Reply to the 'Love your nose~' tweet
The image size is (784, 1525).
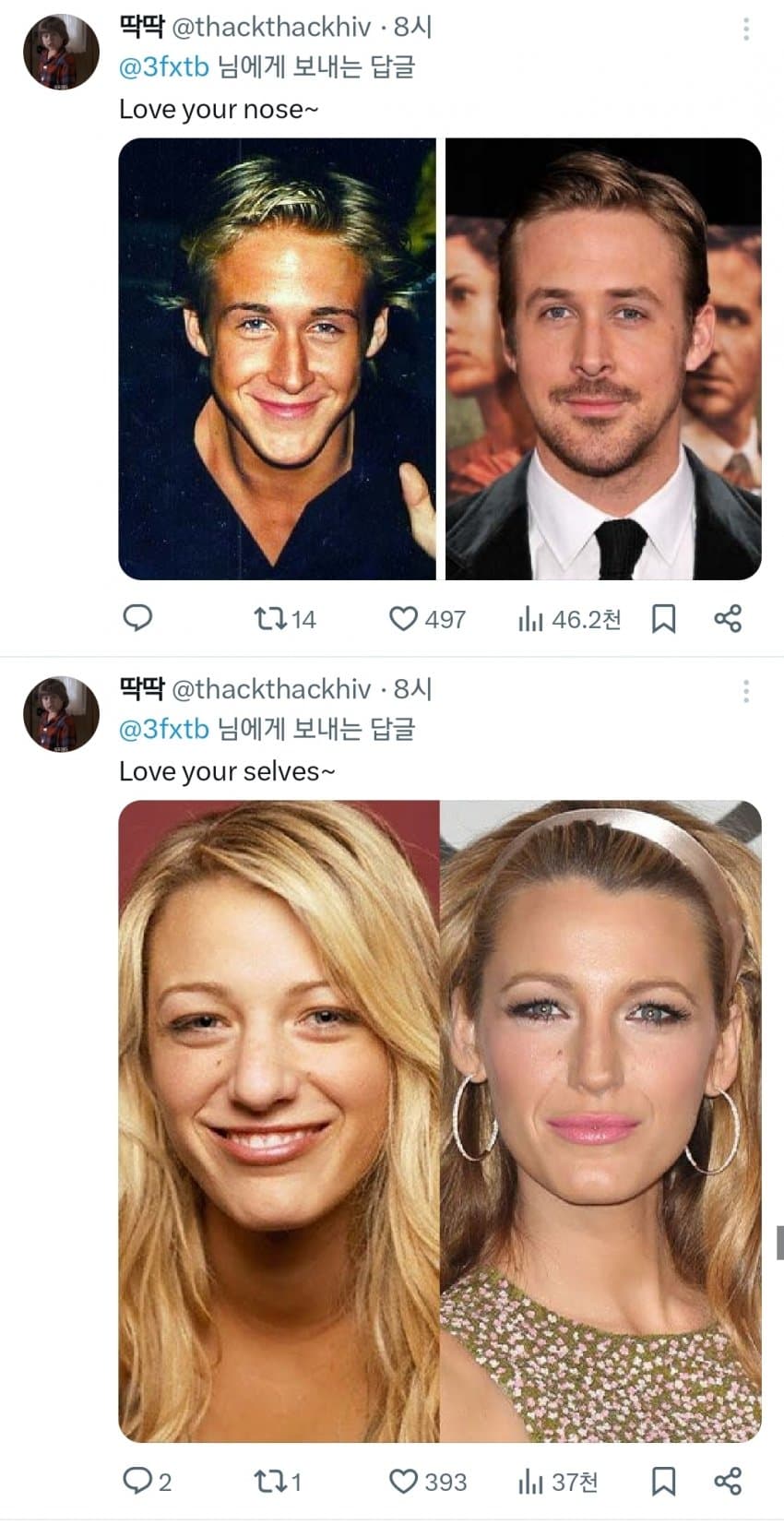click(137, 618)
